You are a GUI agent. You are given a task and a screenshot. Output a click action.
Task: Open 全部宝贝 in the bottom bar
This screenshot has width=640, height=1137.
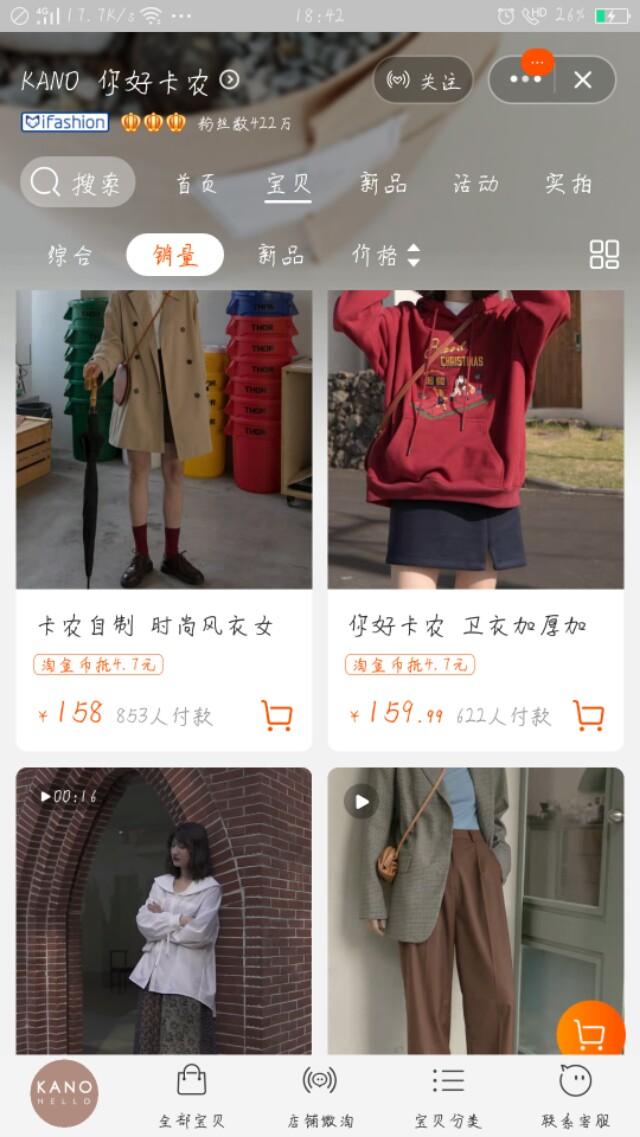(x=191, y=1095)
